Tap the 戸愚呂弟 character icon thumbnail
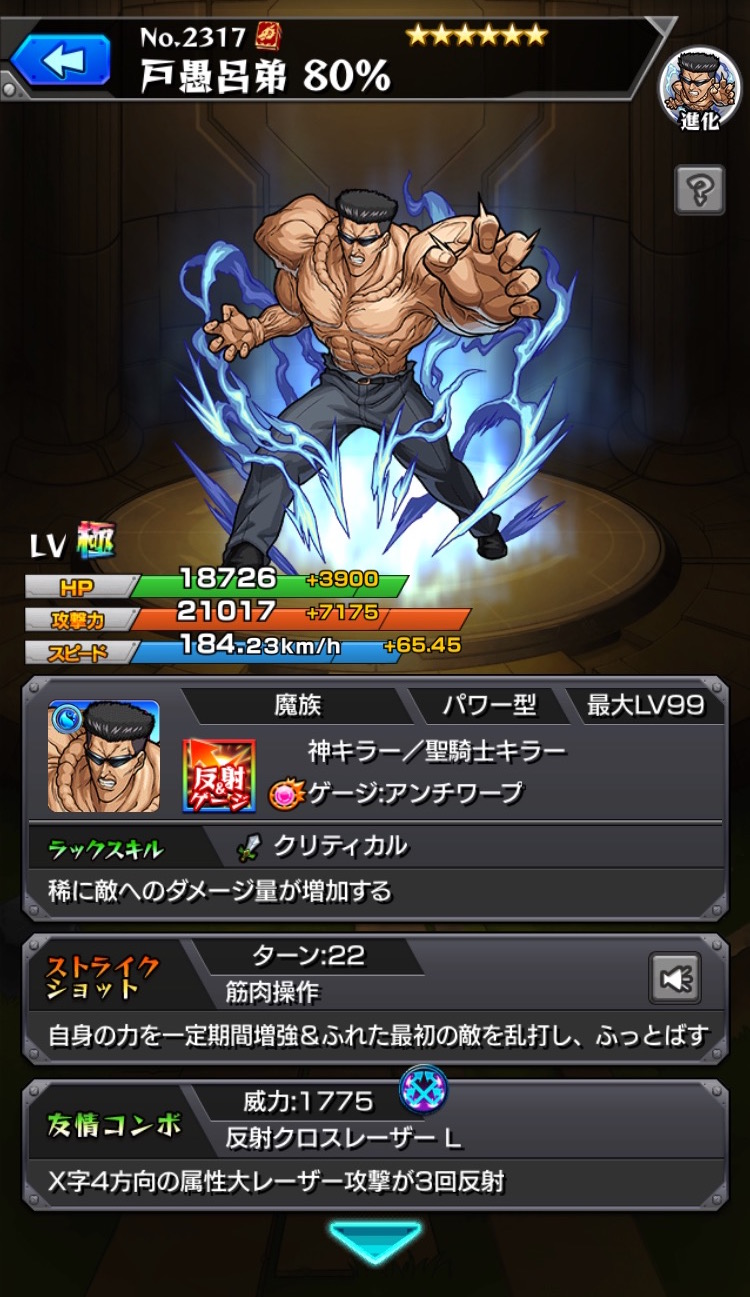Viewport: 750px width, 1297px height. click(104, 756)
